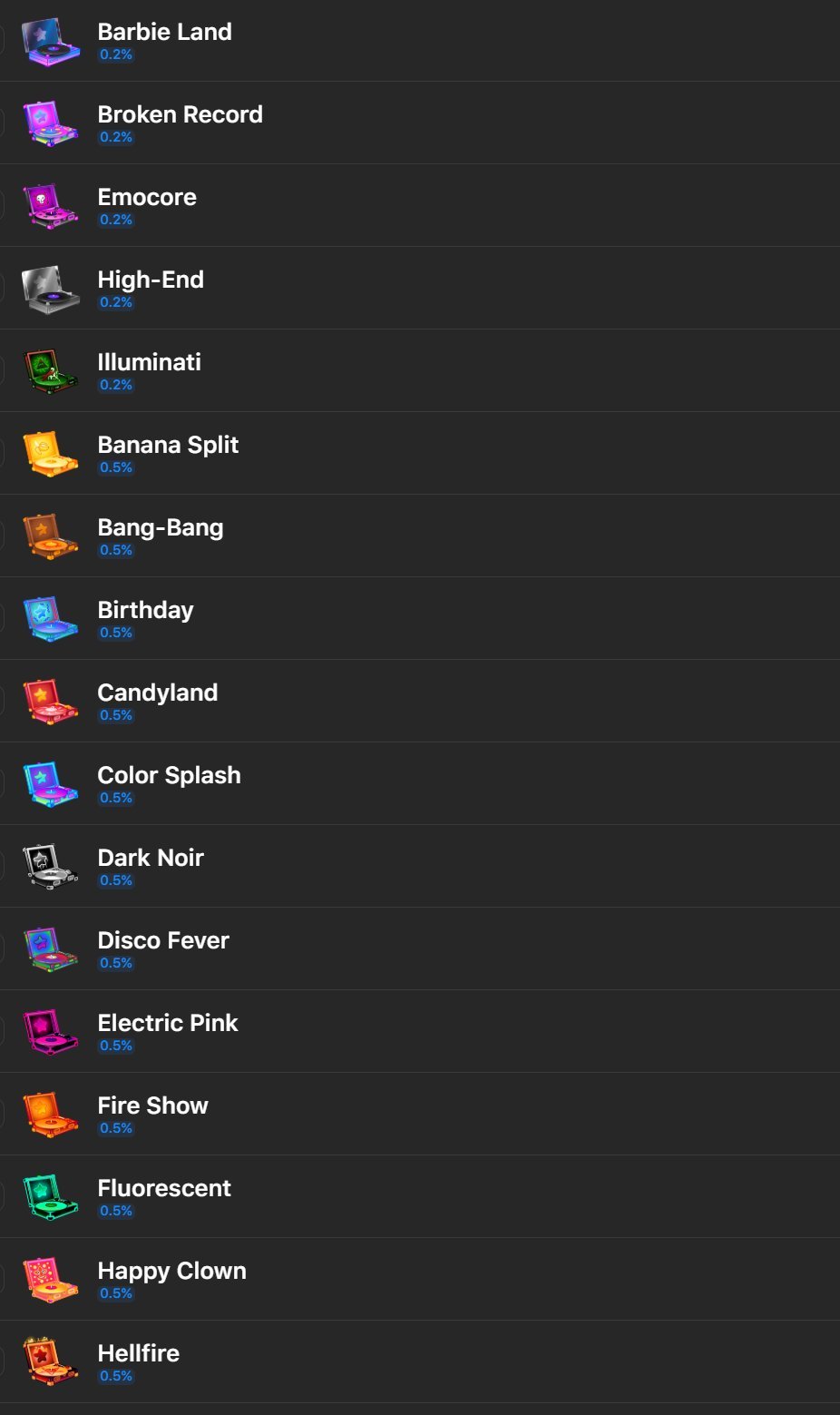Tap the Candyland row
The image size is (840, 1415).
pos(420,702)
